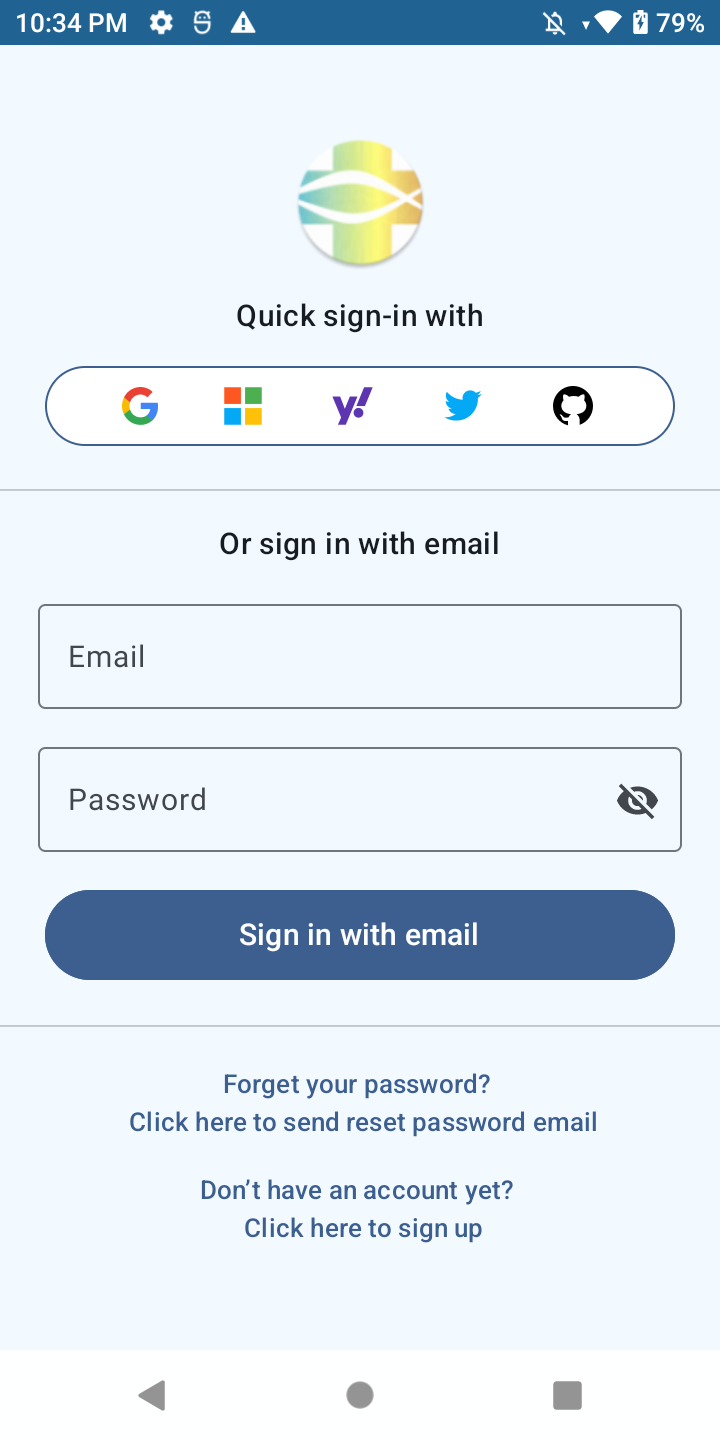This screenshot has height=1440, width=720.
Task: Send reset password email link
Action: tap(363, 1121)
